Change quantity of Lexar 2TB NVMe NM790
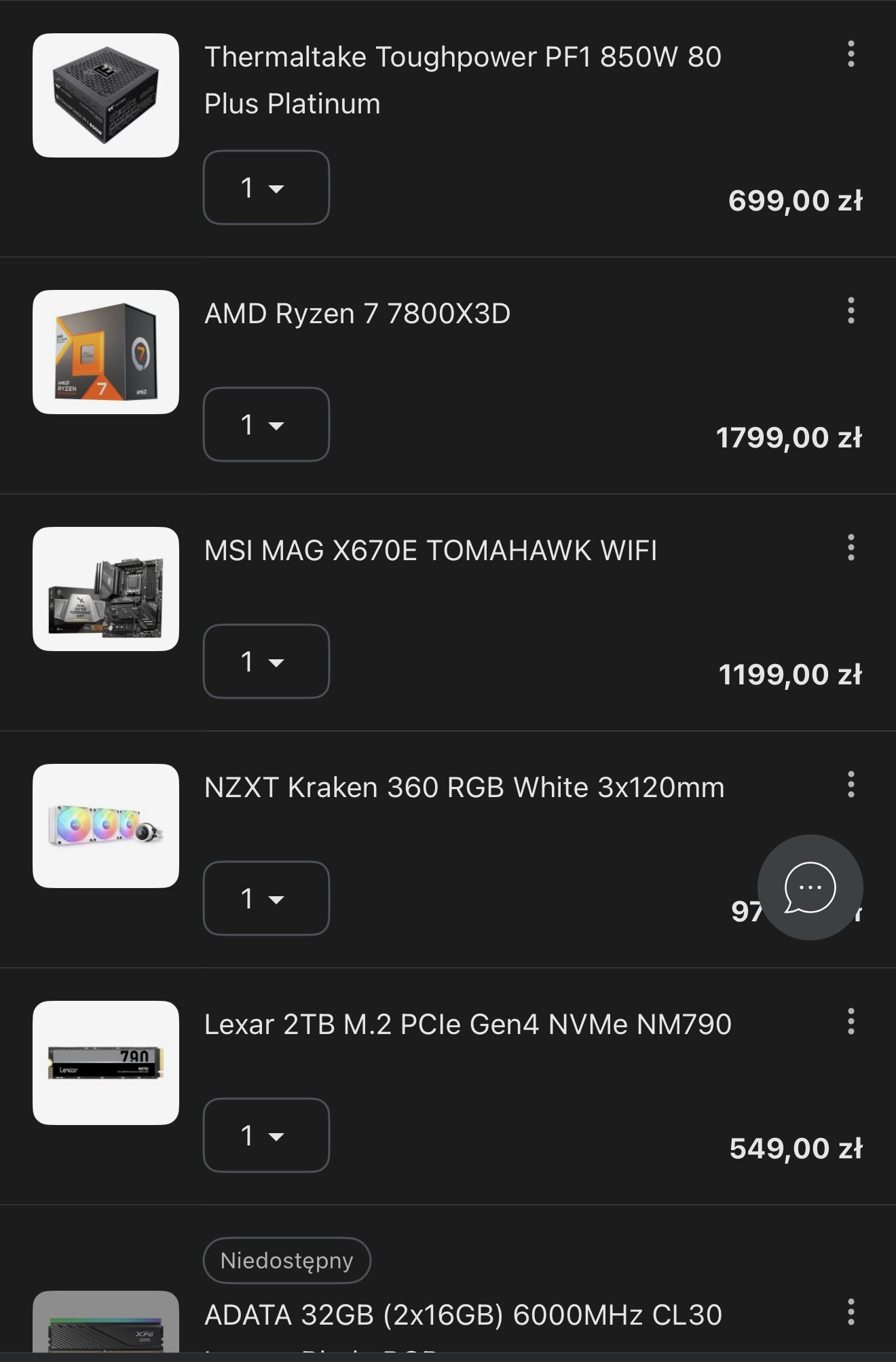Screen dimensions: 896x1362 tap(266, 1135)
